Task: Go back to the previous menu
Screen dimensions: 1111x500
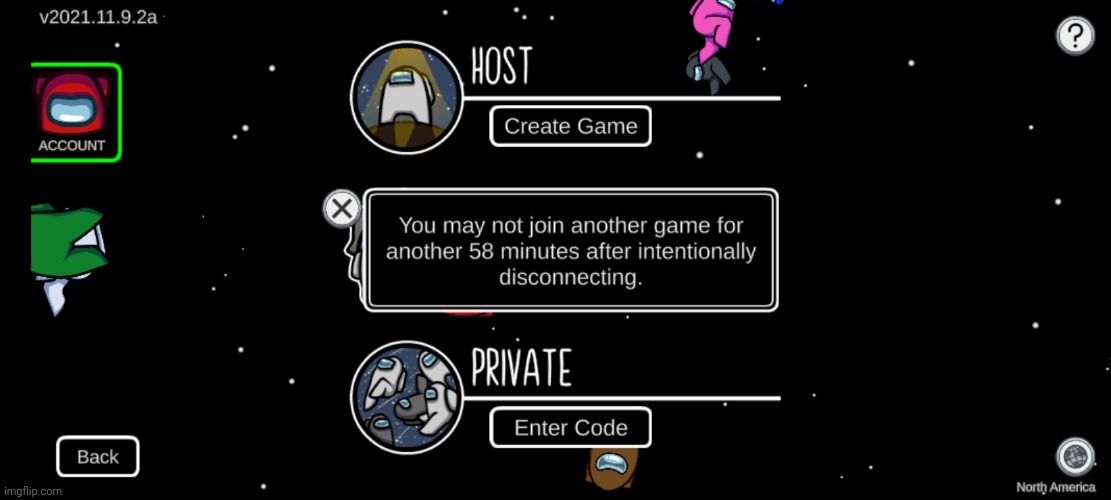Action: [98, 457]
